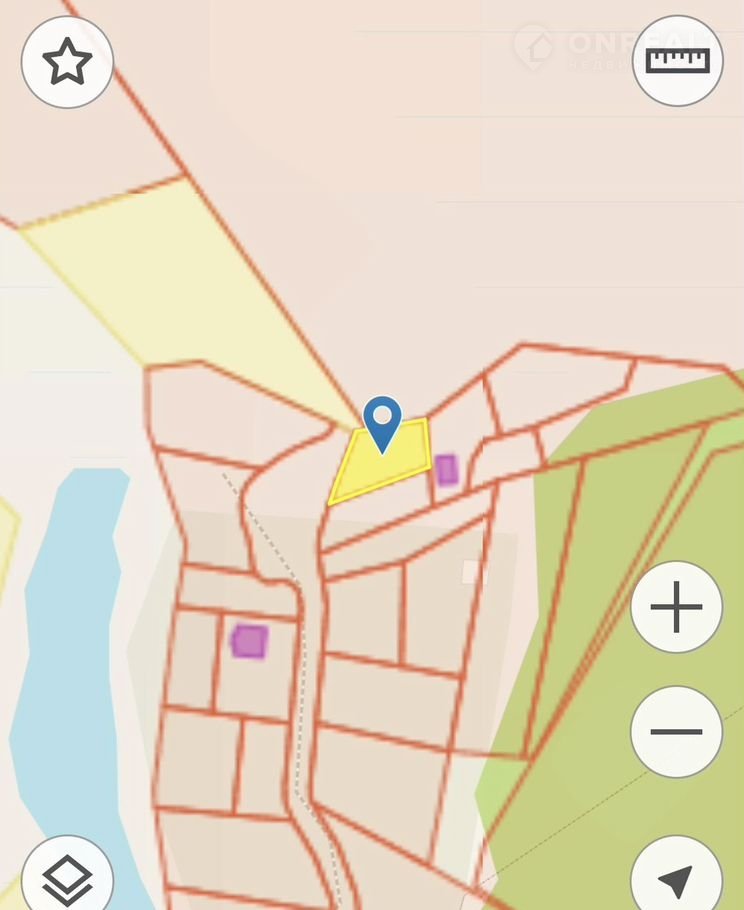
Task: Add this plot to favorites with the star
Action: pyautogui.click(x=67, y=62)
